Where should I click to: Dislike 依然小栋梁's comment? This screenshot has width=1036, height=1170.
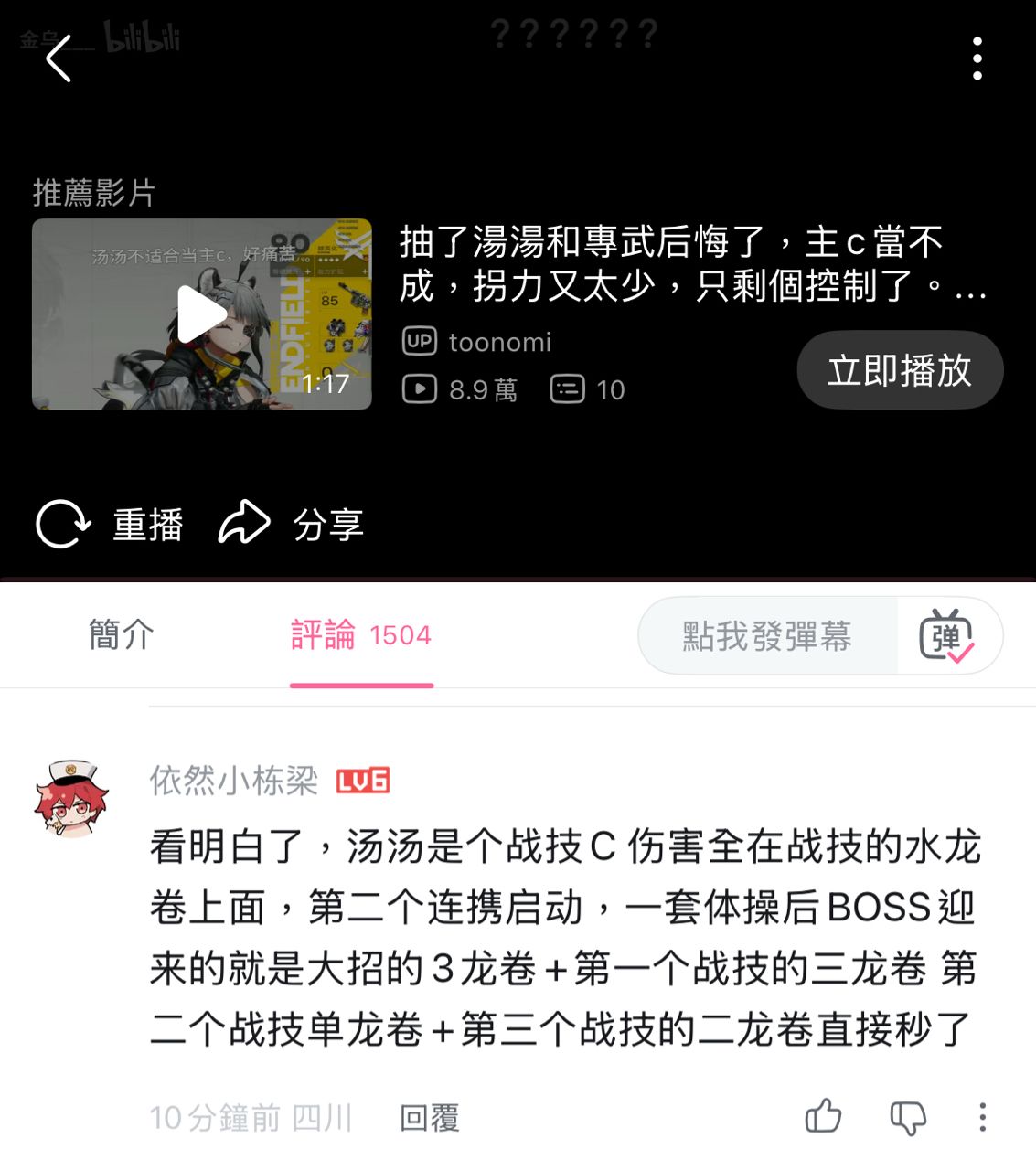pos(908,1117)
